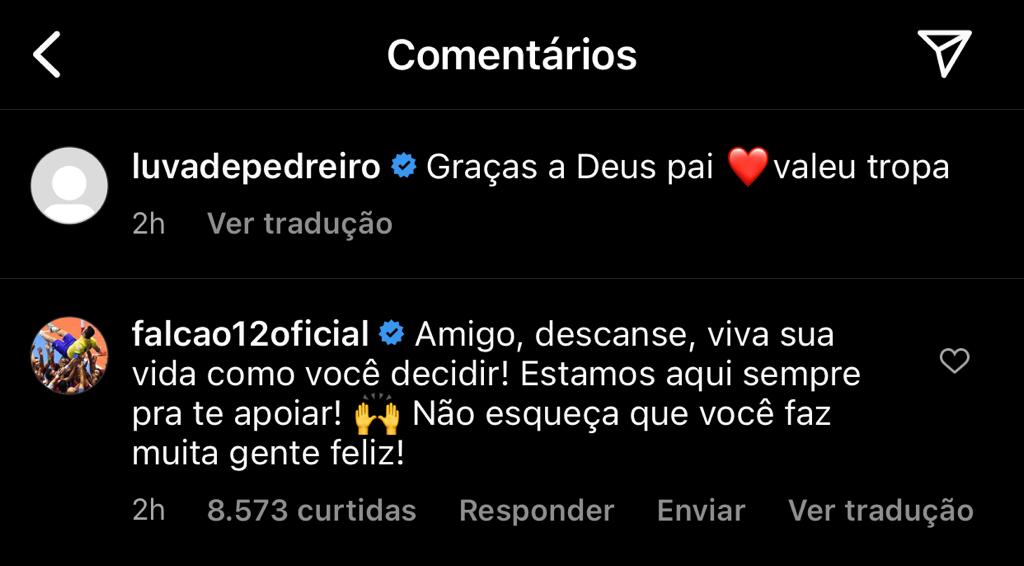The width and height of the screenshot is (1024, 566).
Task: Translate luvadepedreiro's caption with Ver tradução
Action: pyautogui.click(x=300, y=224)
